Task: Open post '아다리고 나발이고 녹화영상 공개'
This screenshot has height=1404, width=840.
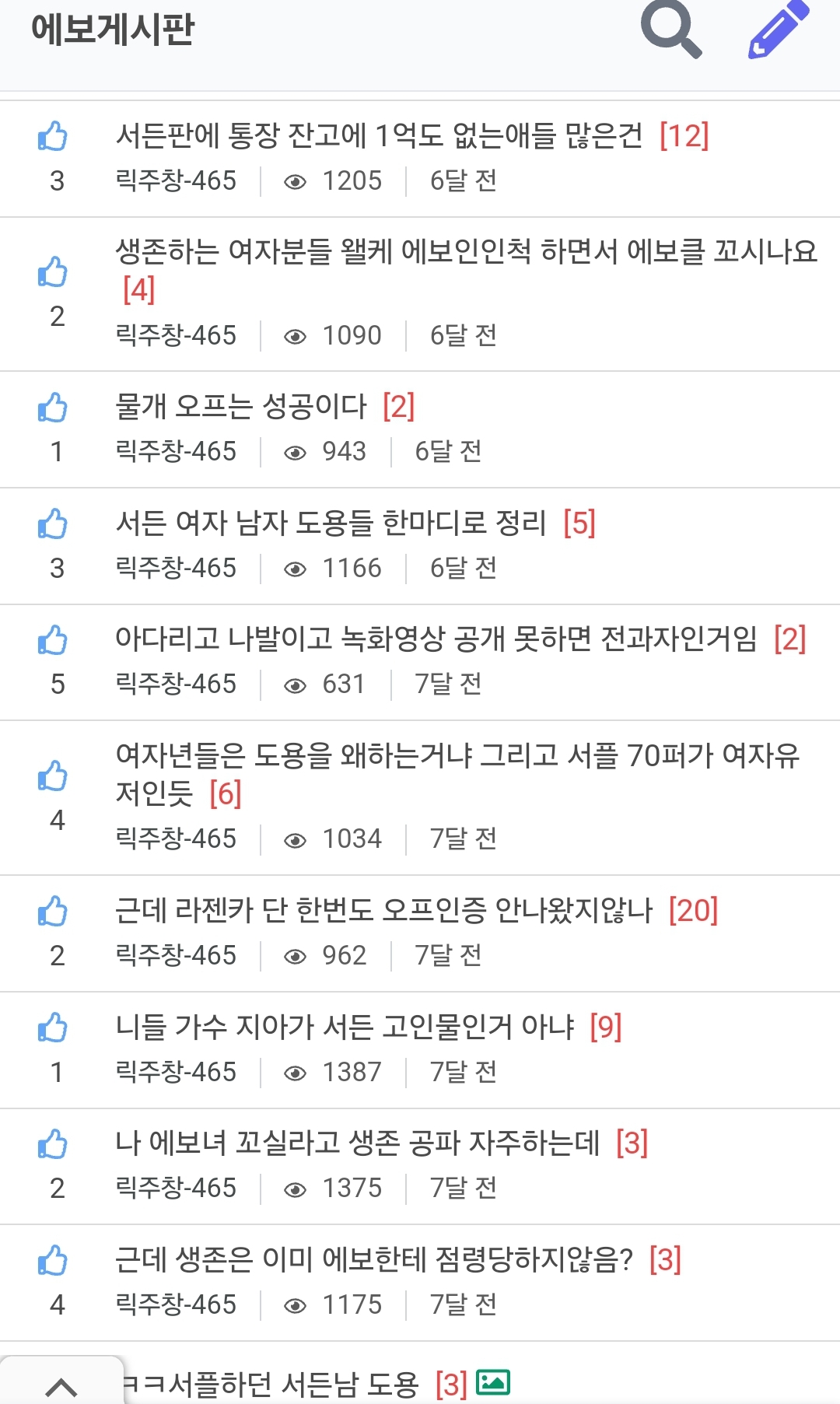Action: [x=436, y=639]
